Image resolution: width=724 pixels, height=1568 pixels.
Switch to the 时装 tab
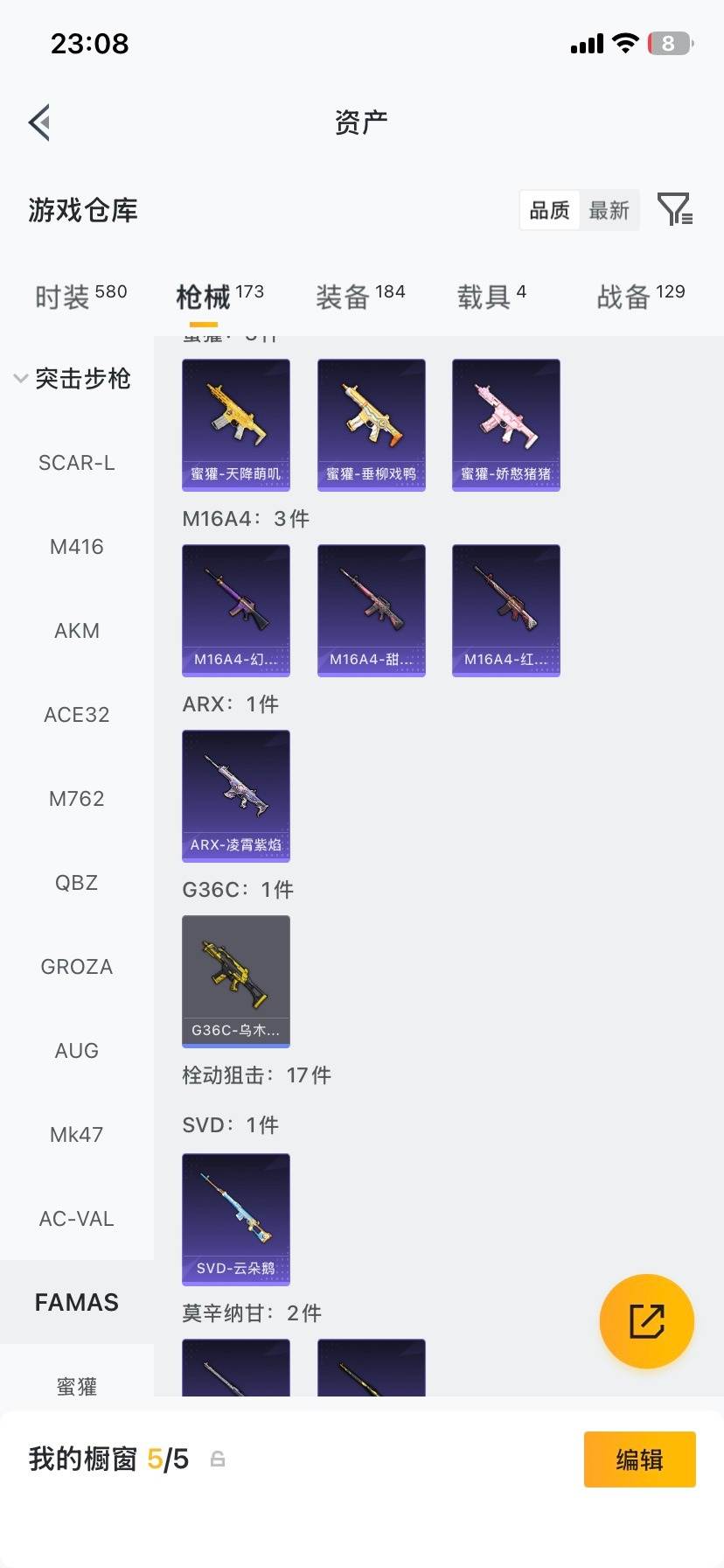pyautogui.click(x=80, y=297)
